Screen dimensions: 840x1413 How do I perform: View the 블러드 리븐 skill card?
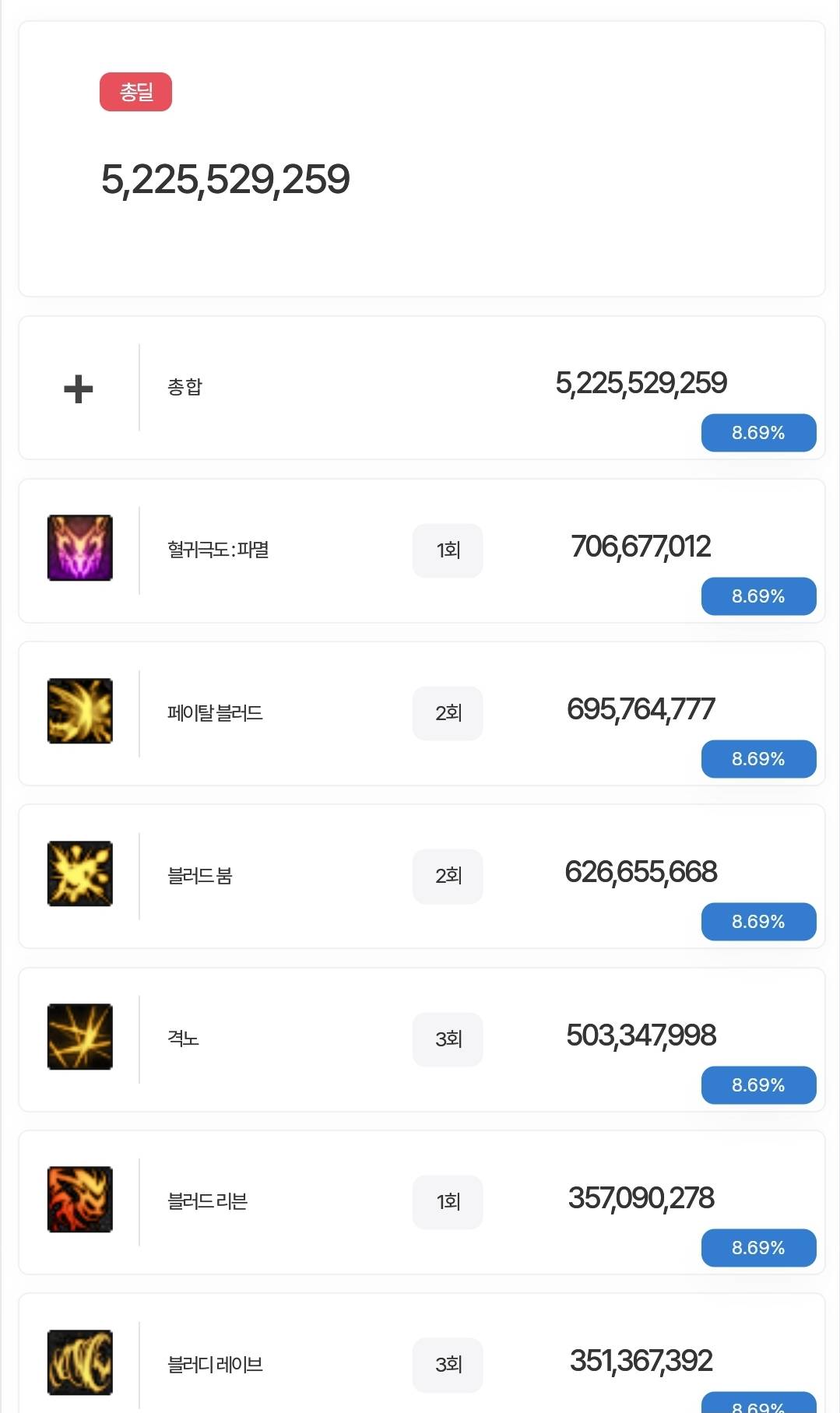click(x=421, y=1202)
